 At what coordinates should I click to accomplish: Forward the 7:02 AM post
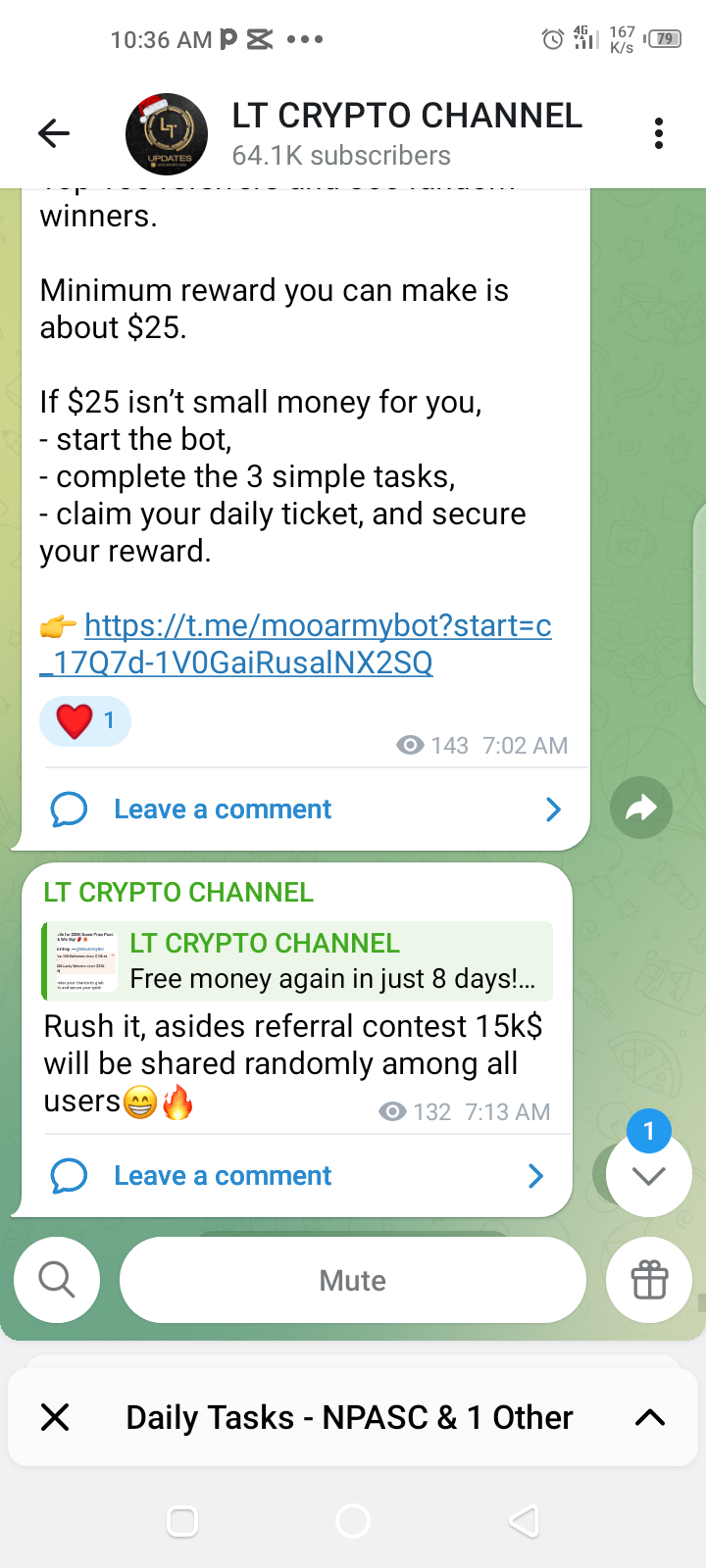pyautogui.click(x=641, y=808)
